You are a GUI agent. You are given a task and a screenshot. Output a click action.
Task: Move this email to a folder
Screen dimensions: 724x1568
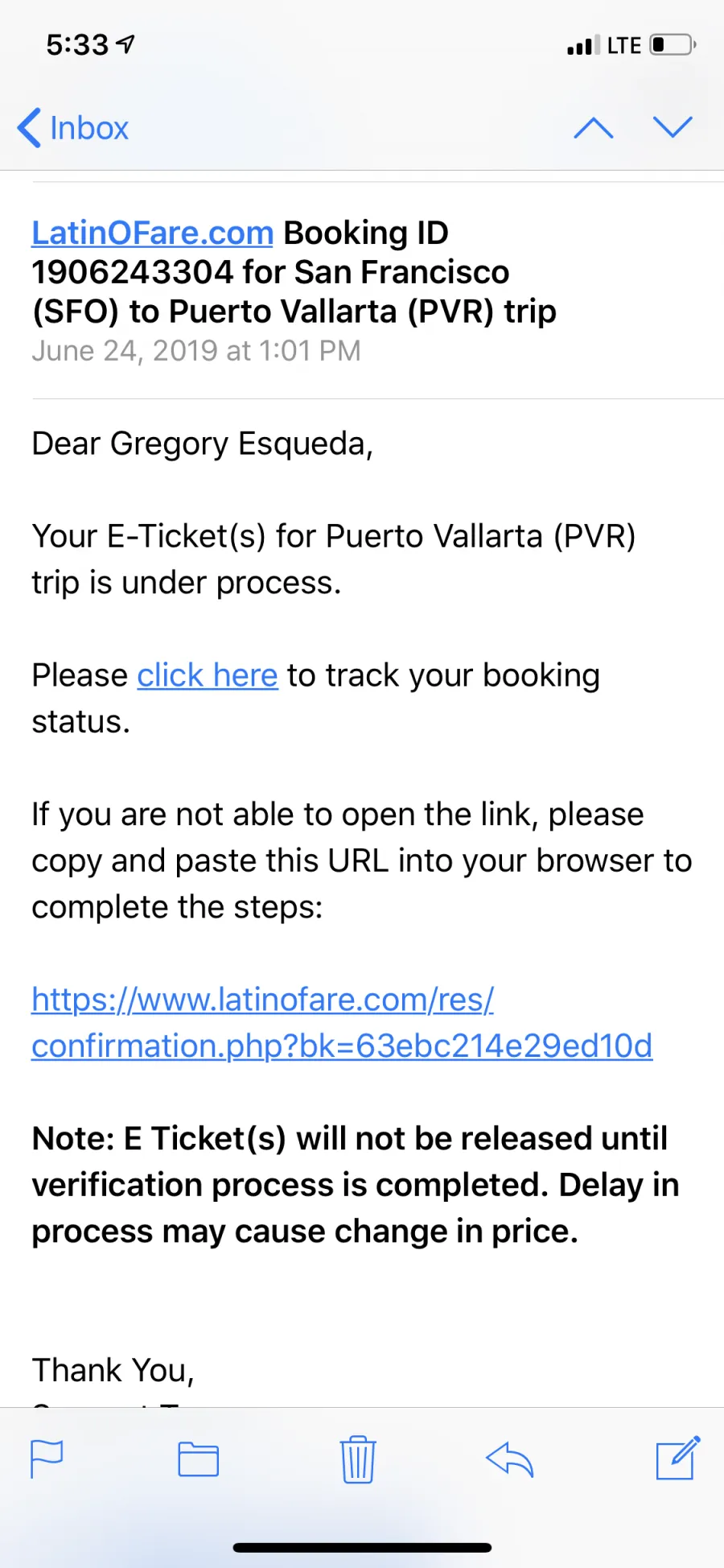pos(198,1459)
